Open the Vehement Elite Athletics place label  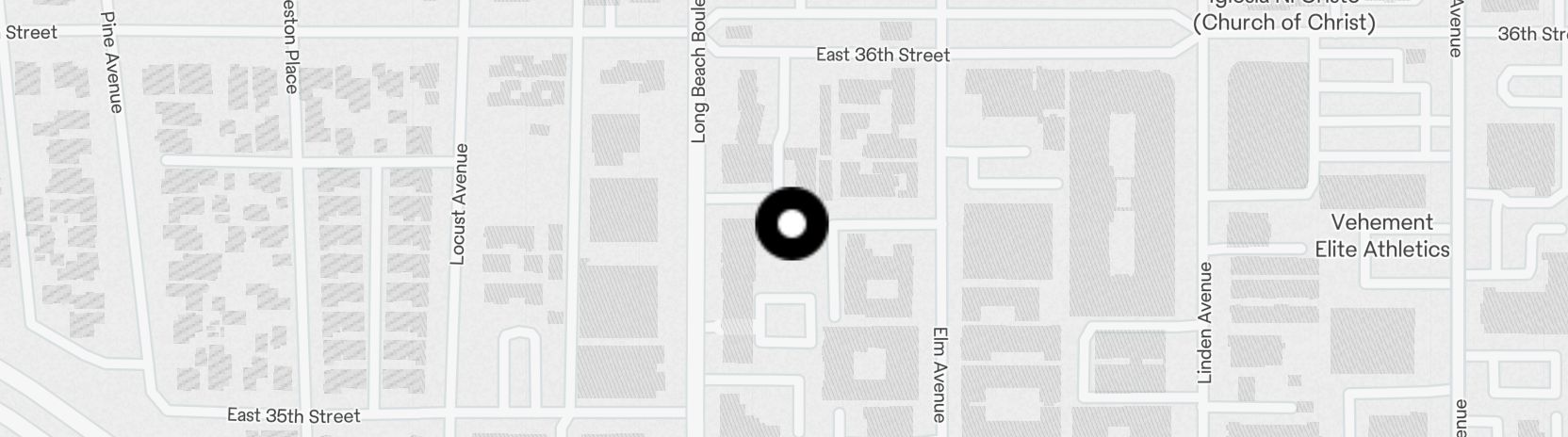pyautogui.click(x=1381, y=235)
